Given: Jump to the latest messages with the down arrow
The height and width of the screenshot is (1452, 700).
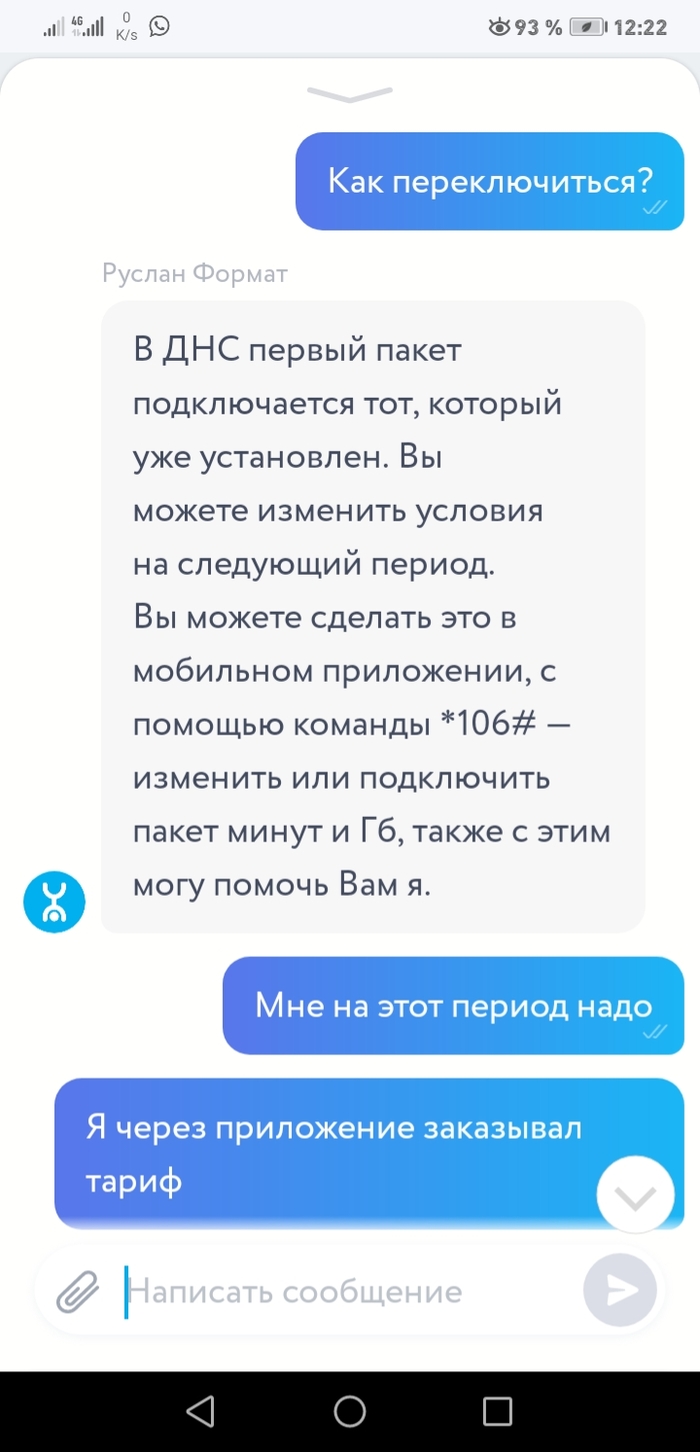Looking at the screenshot, I should click(x=634, y=1195).
